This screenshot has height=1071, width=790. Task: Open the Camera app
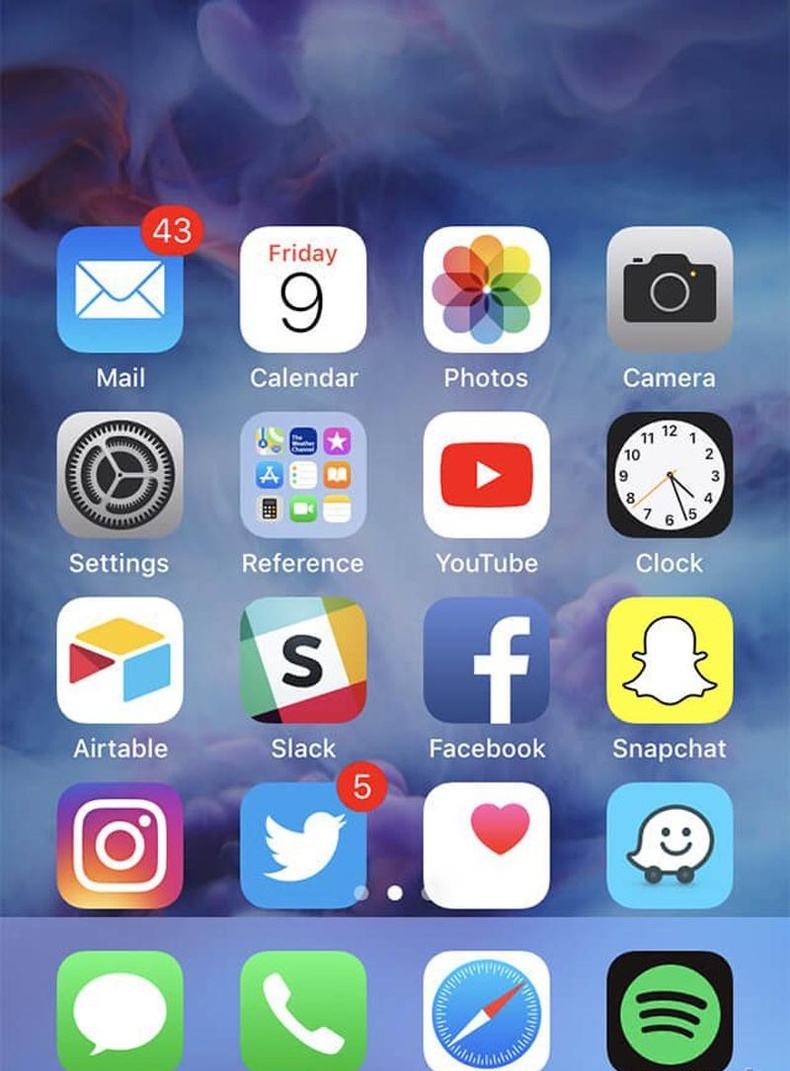point(669,289)
